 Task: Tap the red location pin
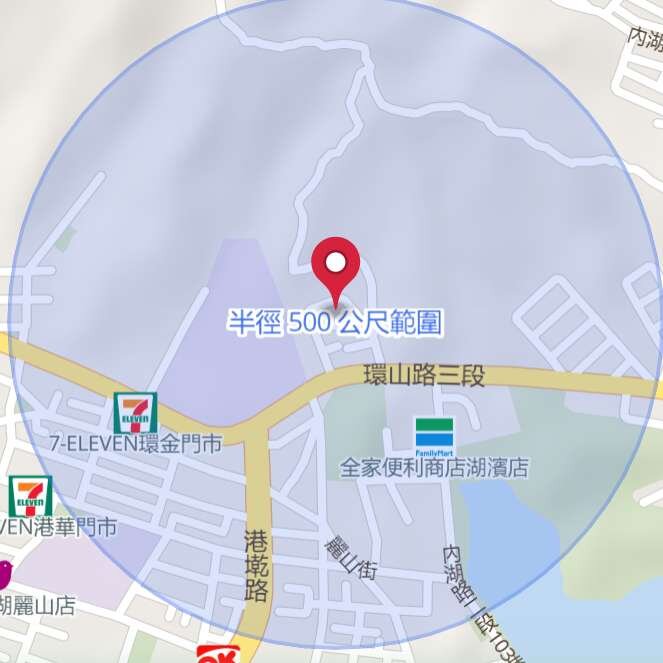[x=335, y=264]
